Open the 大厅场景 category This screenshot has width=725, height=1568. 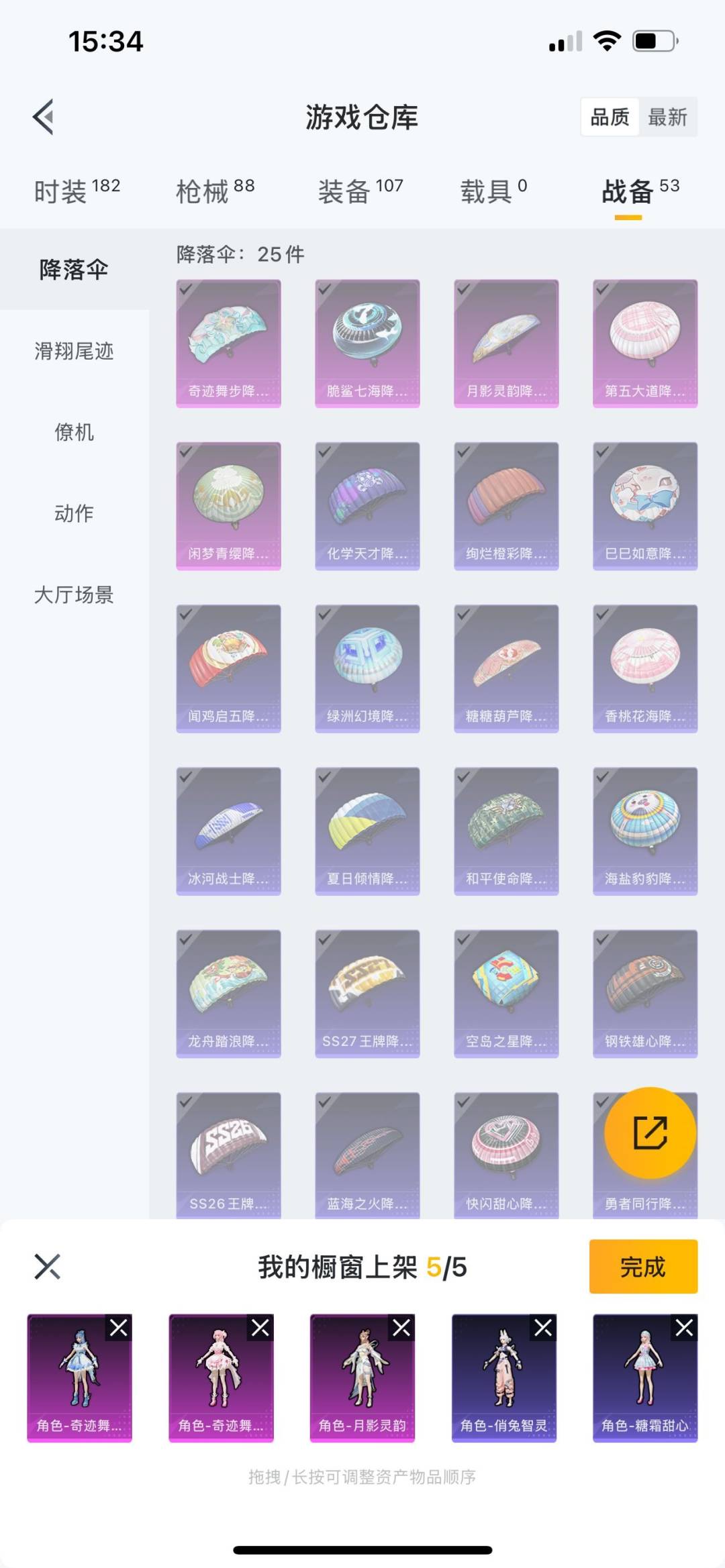74,594
